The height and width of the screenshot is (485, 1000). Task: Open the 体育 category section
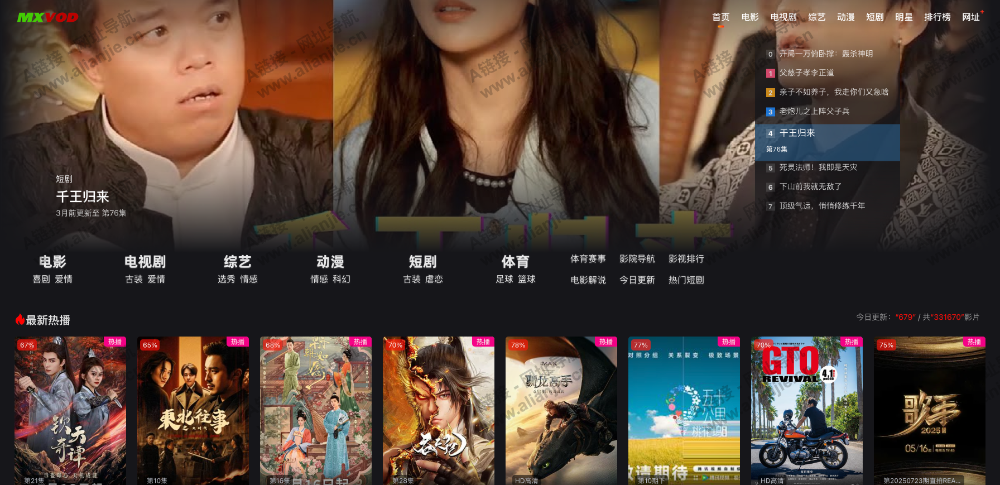click(515, 261)
